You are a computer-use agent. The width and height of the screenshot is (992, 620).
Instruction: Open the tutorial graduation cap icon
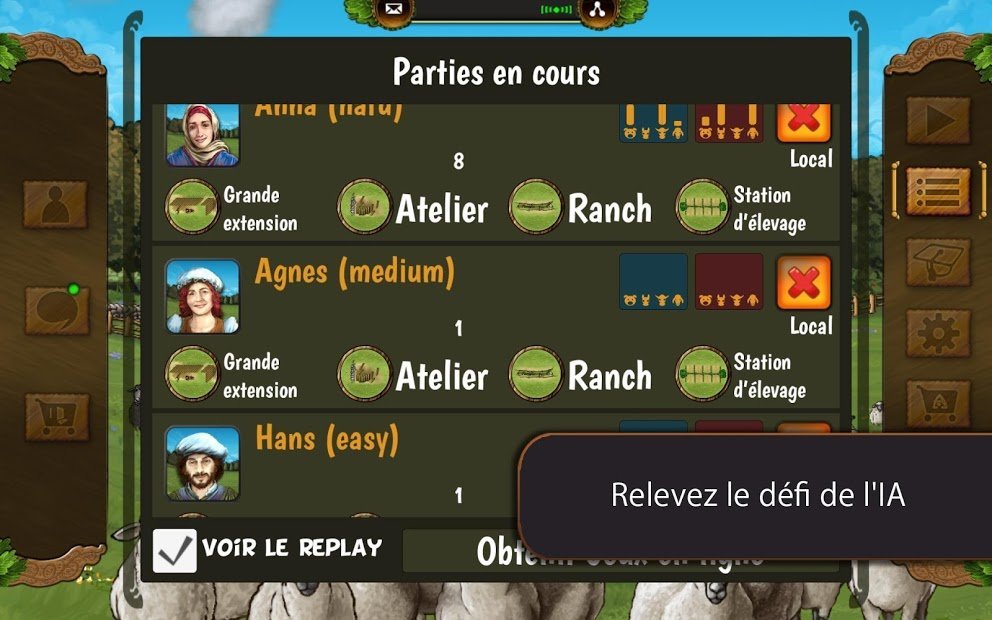pyautogui.click(x=938, y=262)
